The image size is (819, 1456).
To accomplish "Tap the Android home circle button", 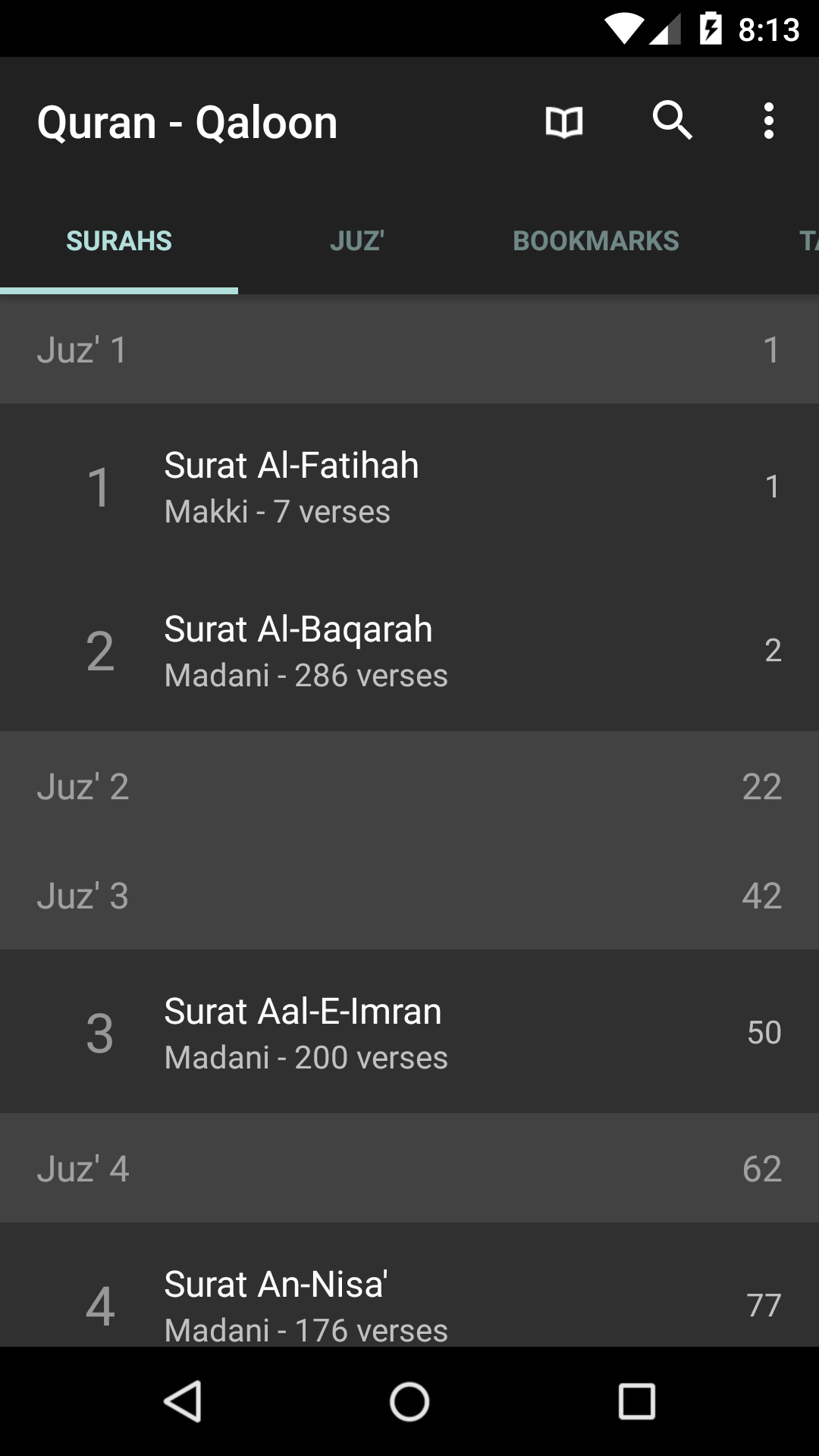I will (x=409, y=1401).
